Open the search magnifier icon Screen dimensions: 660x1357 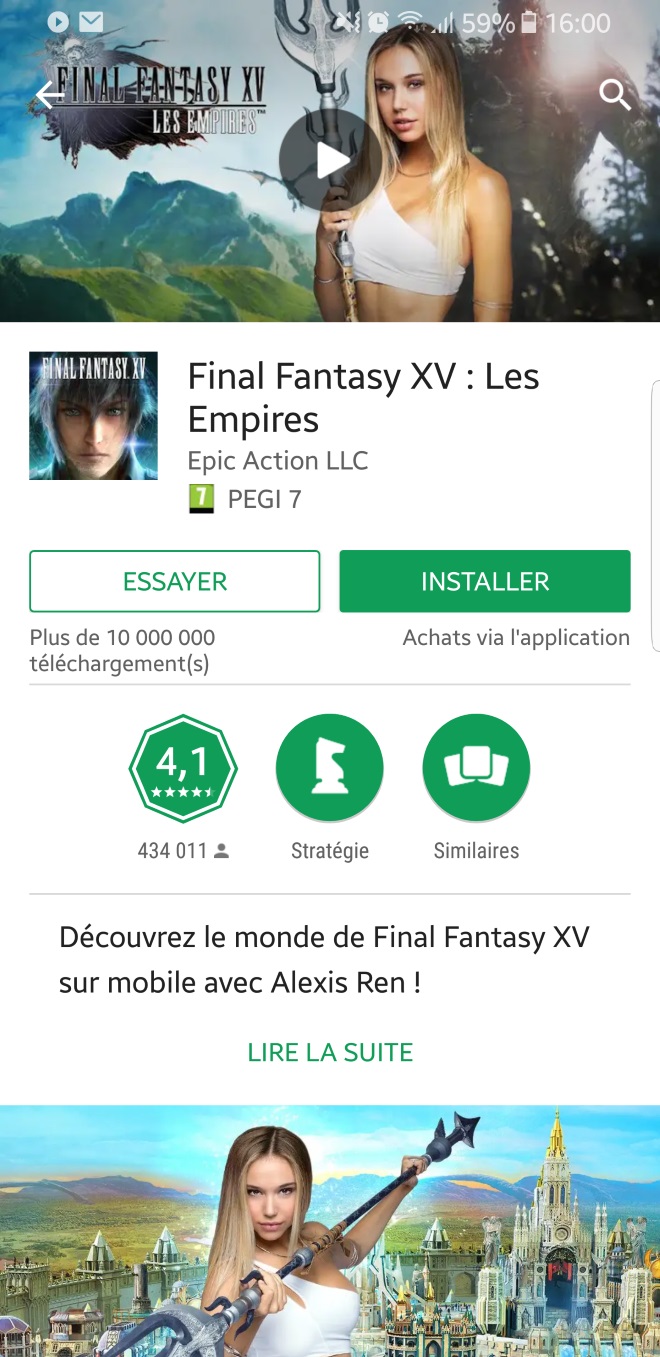coord(614,95)
